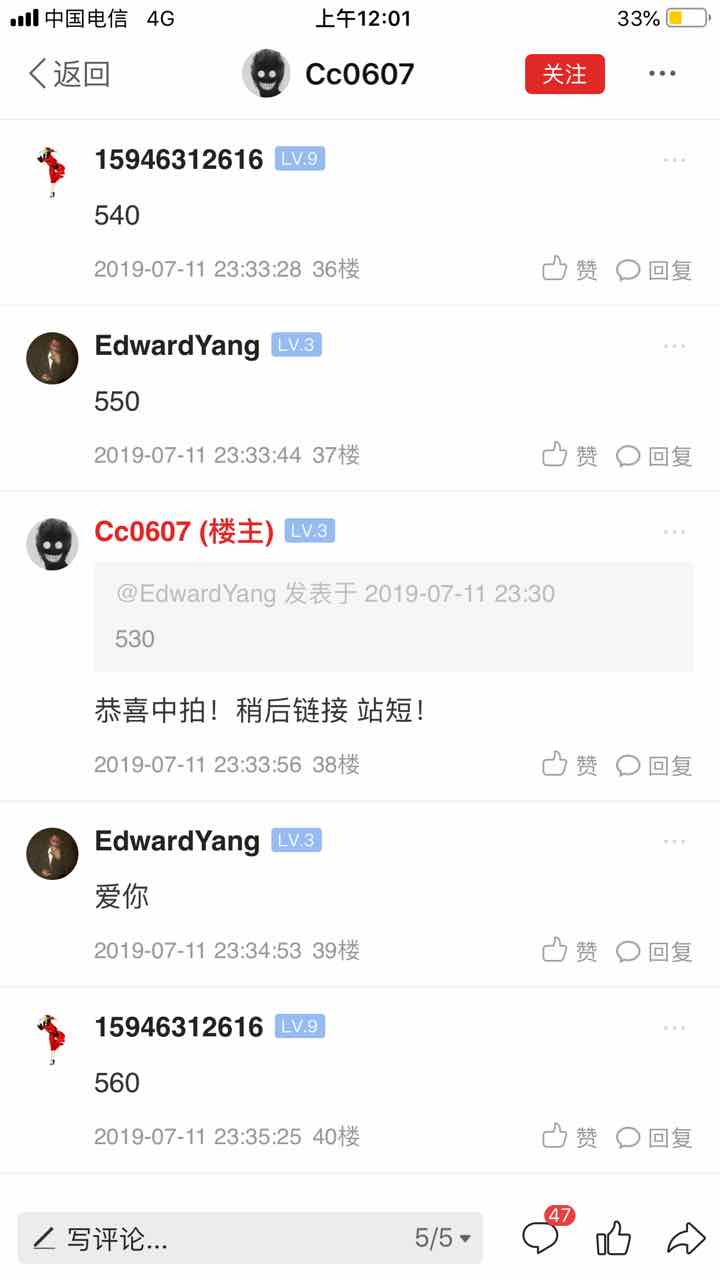View comments via the bubble with 47 badge
720x1280 pixels.
click(x=541, y=1238)
